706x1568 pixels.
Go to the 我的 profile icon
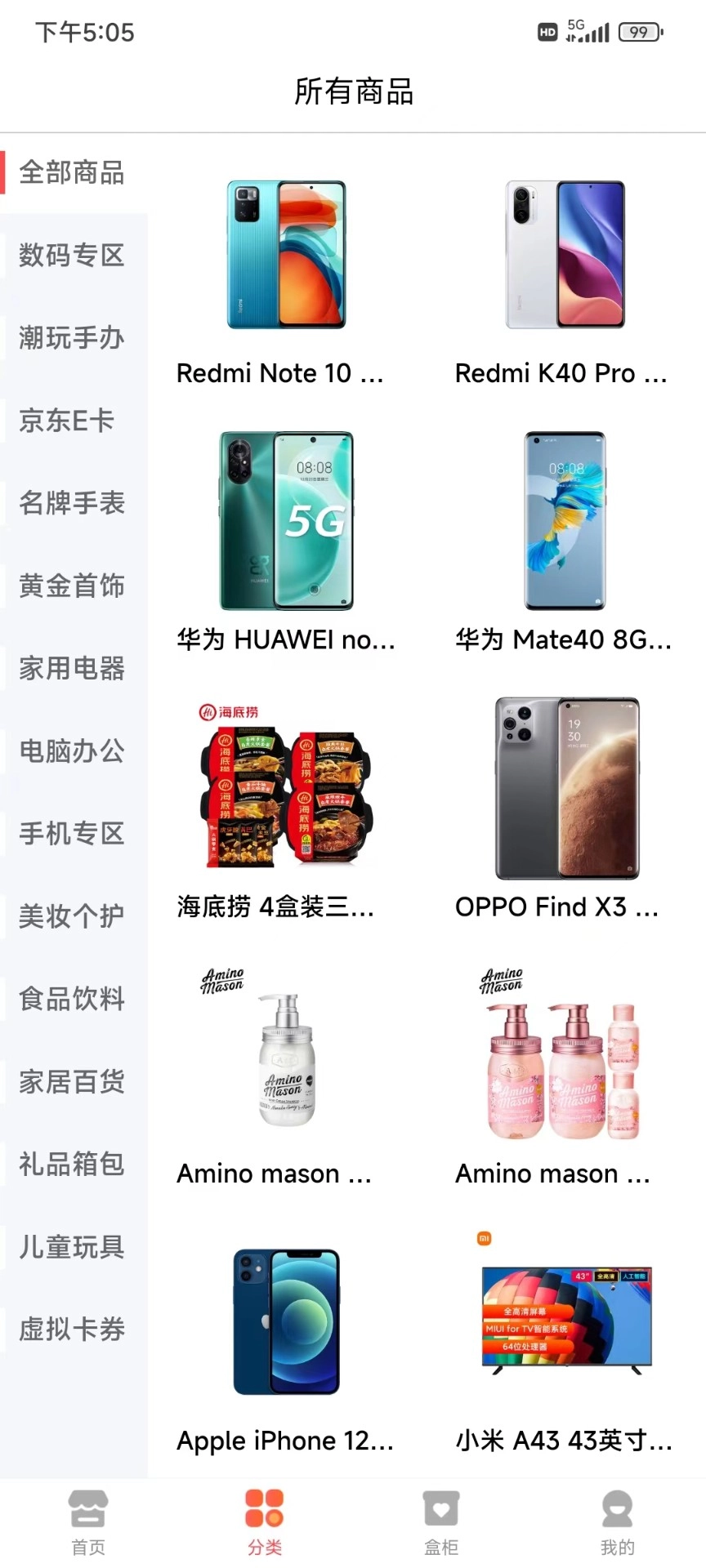point(617,1507)
